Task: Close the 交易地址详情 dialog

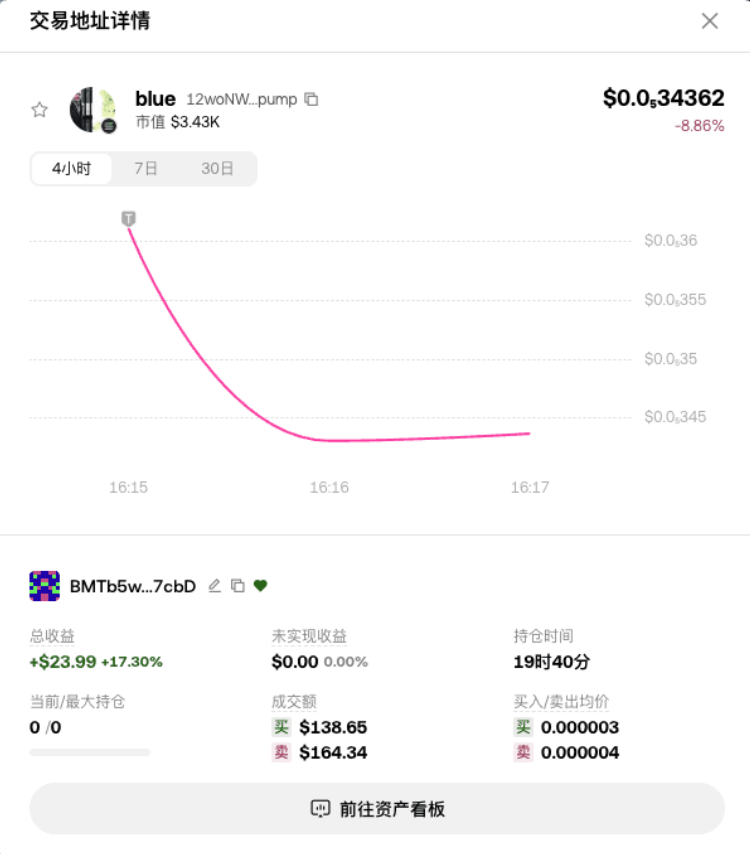Action: (x=710, y=21)
